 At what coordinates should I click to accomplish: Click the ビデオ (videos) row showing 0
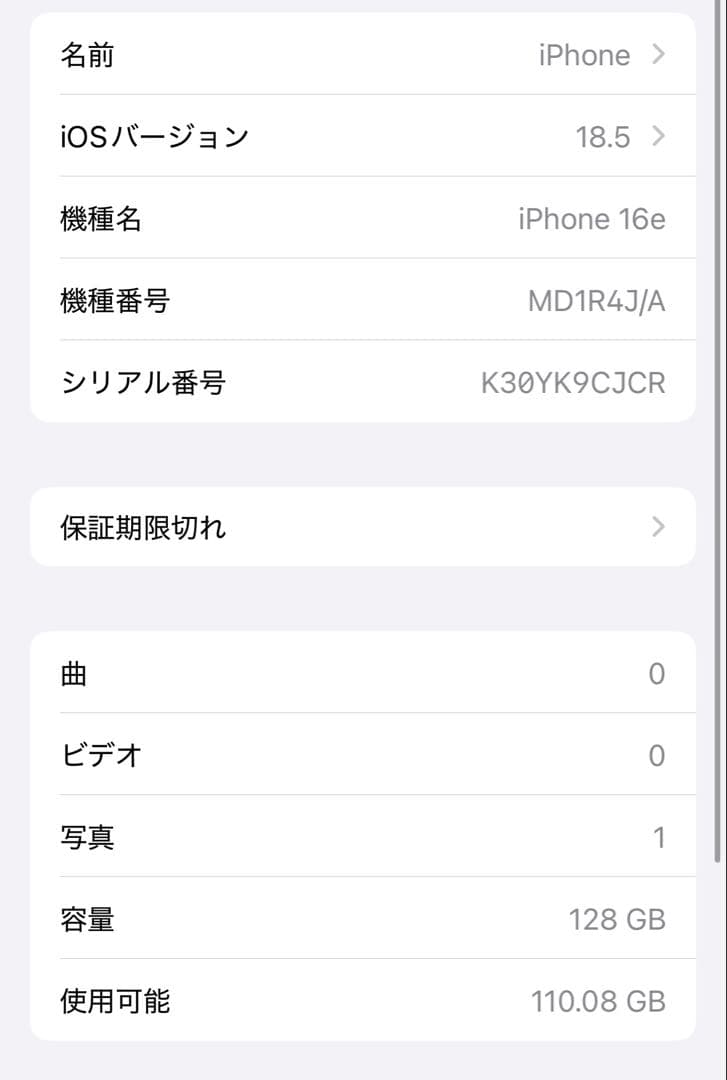(363, 756)
